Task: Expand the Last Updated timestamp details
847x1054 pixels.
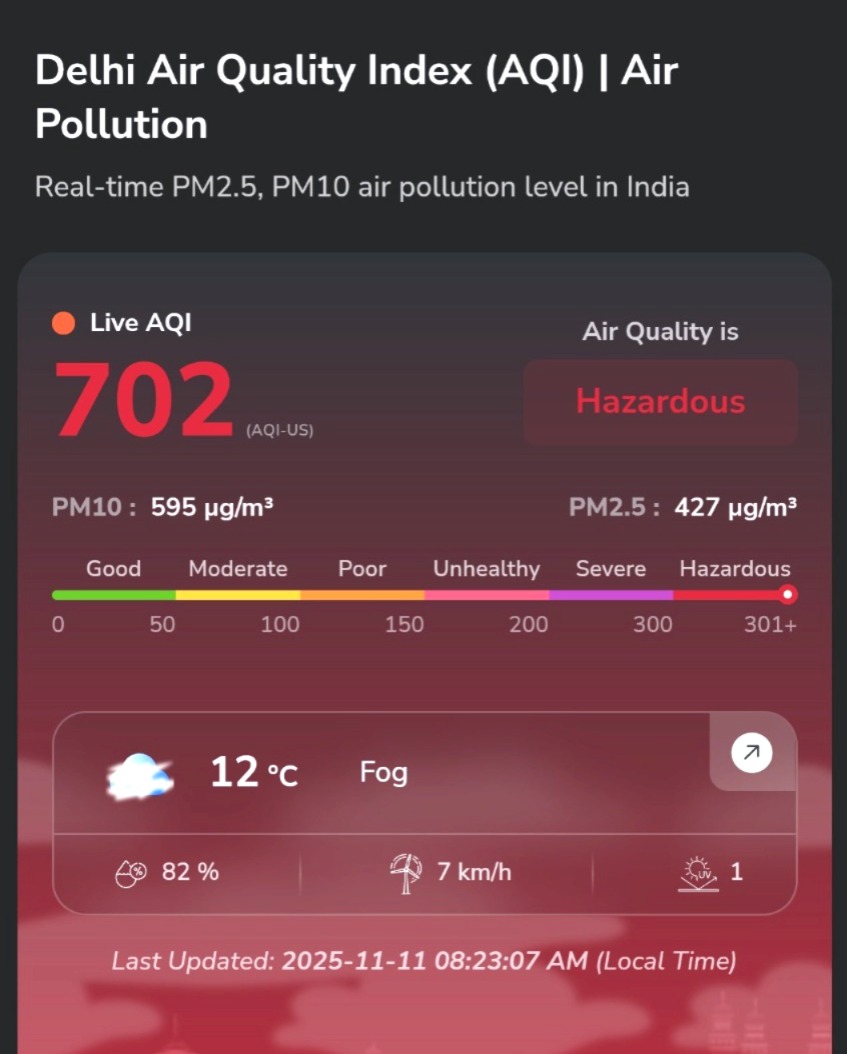Action: tap(424, 961)
